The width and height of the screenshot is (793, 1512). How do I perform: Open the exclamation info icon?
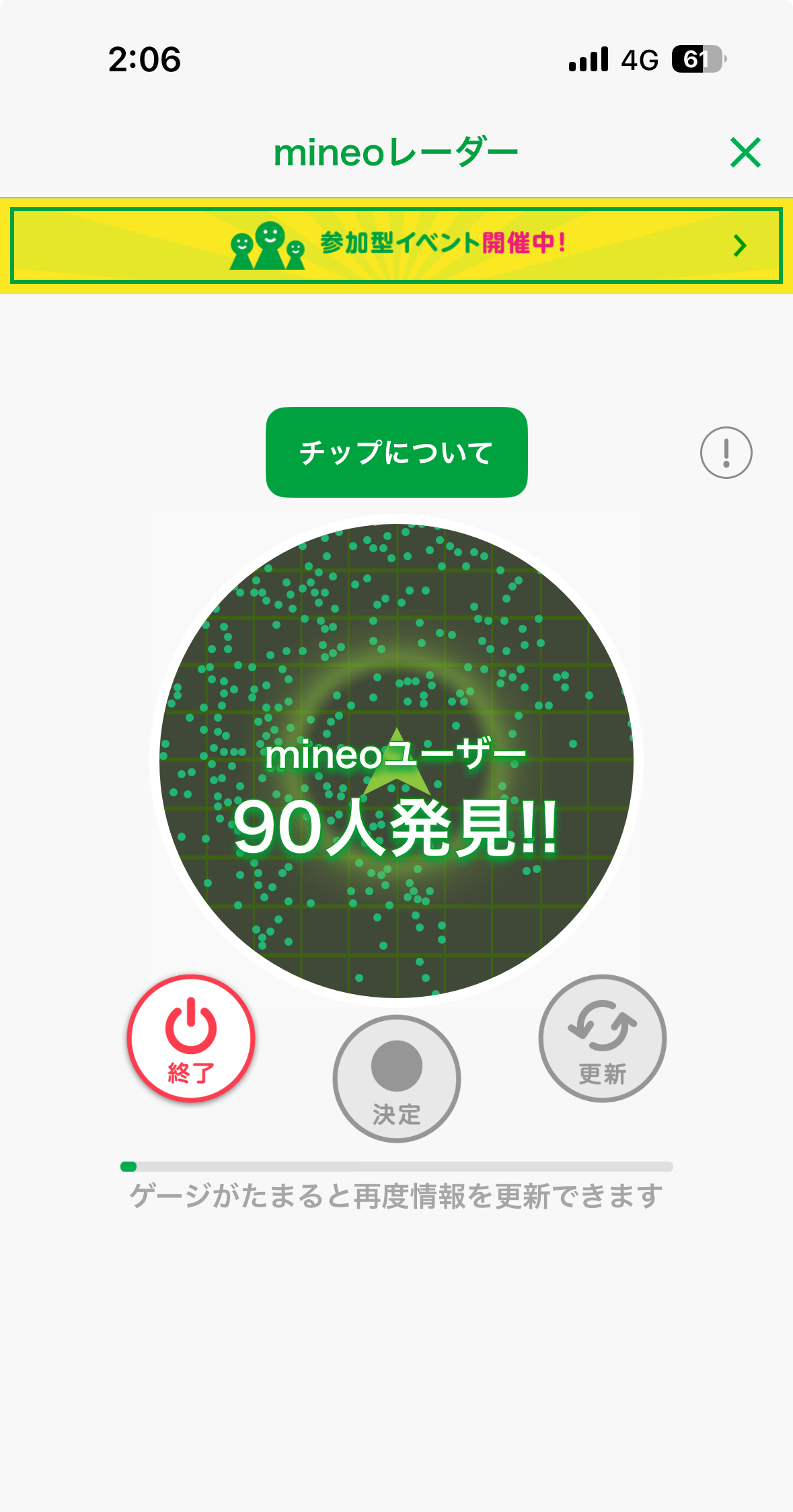[x=726, y=453]
